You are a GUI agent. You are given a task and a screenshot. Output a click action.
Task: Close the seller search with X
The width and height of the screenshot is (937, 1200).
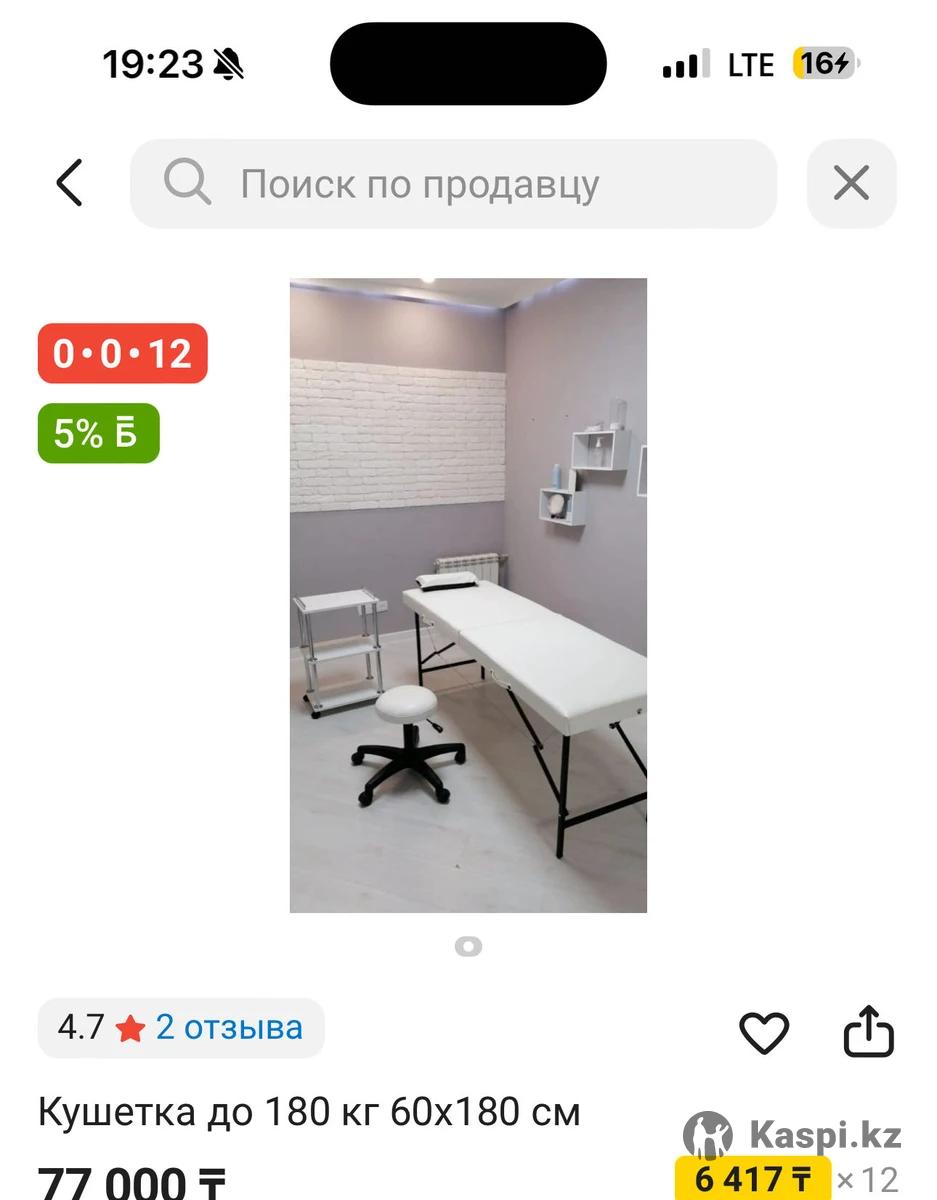tap(851, 184)
